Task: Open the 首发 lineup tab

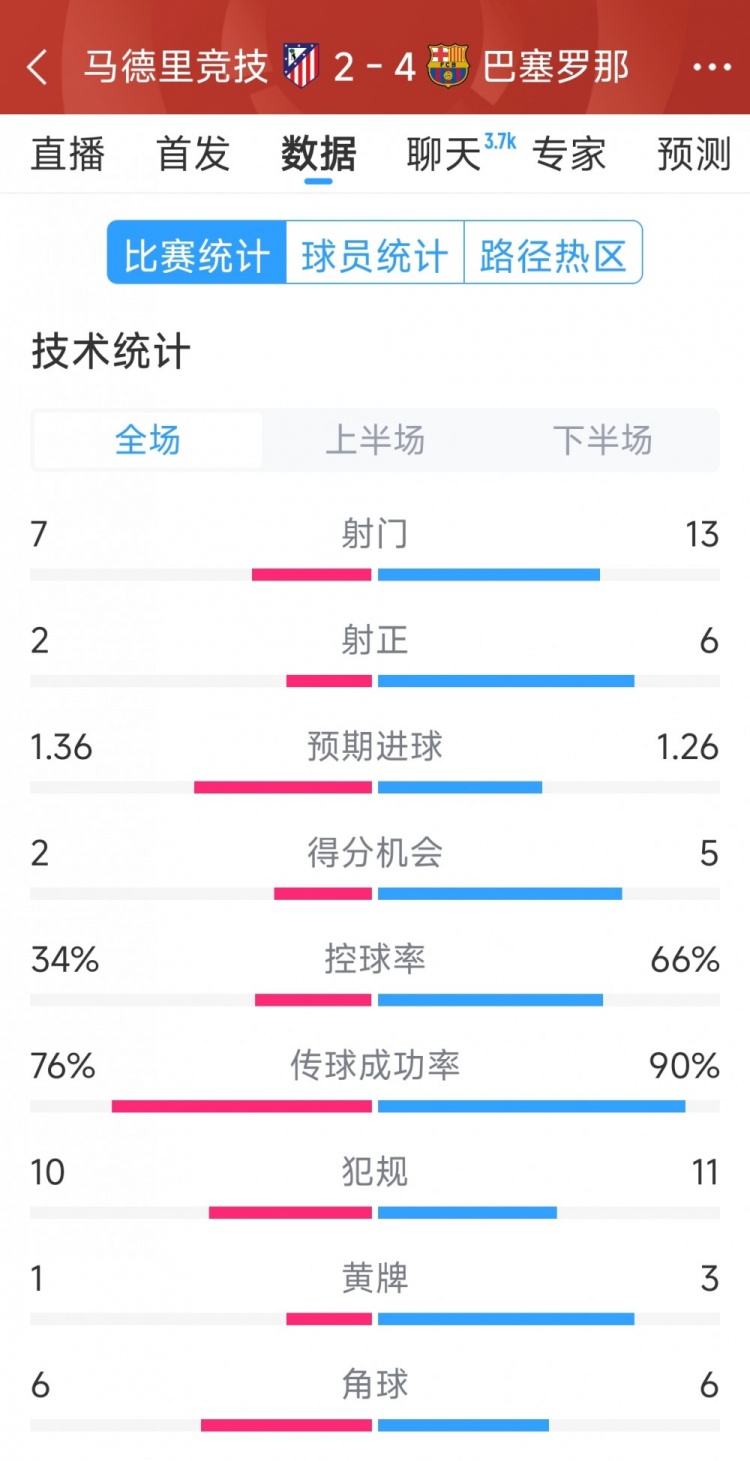Action: pos(193,154)
